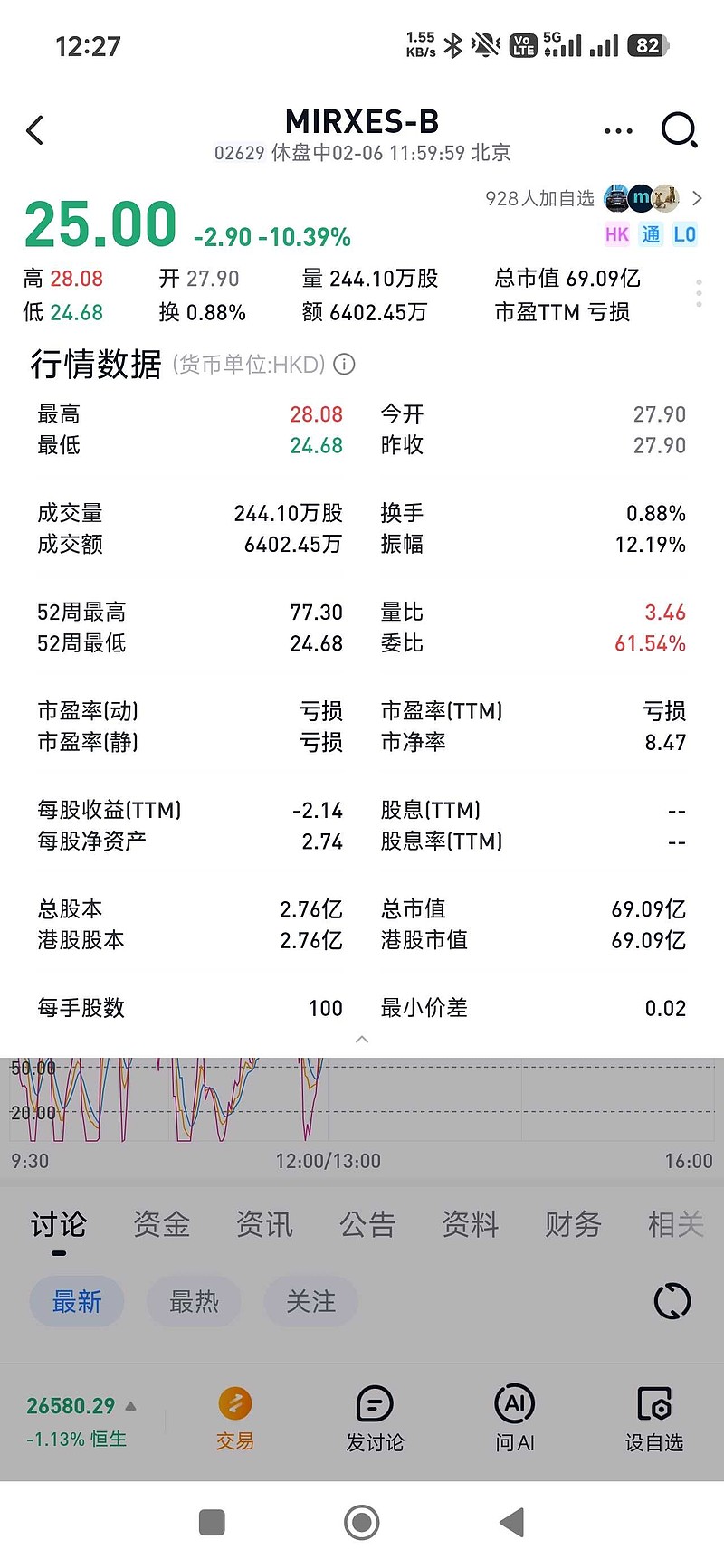Screen dimensions: 724x1568
Task: Open stock search magnifier
Action: click(679, 130)
